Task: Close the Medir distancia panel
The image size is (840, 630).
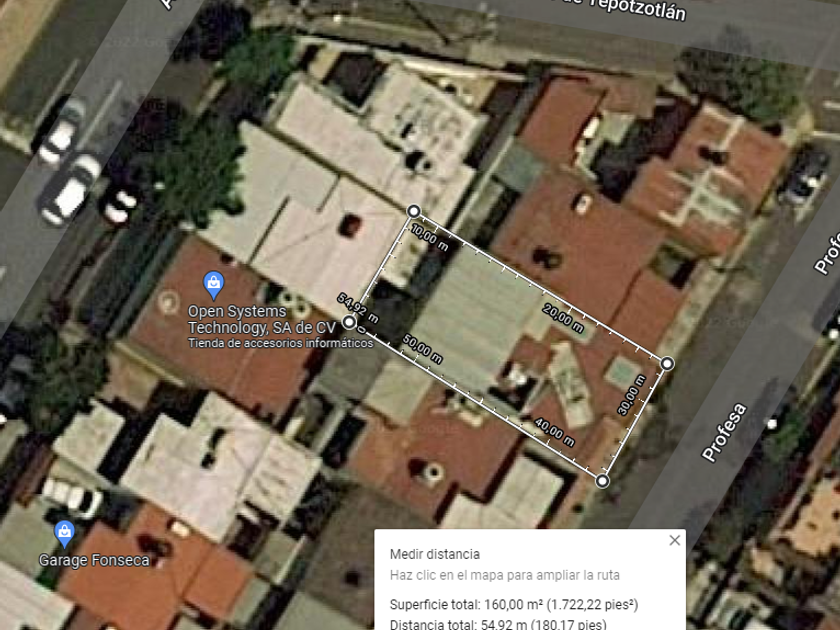Action: 674,540
